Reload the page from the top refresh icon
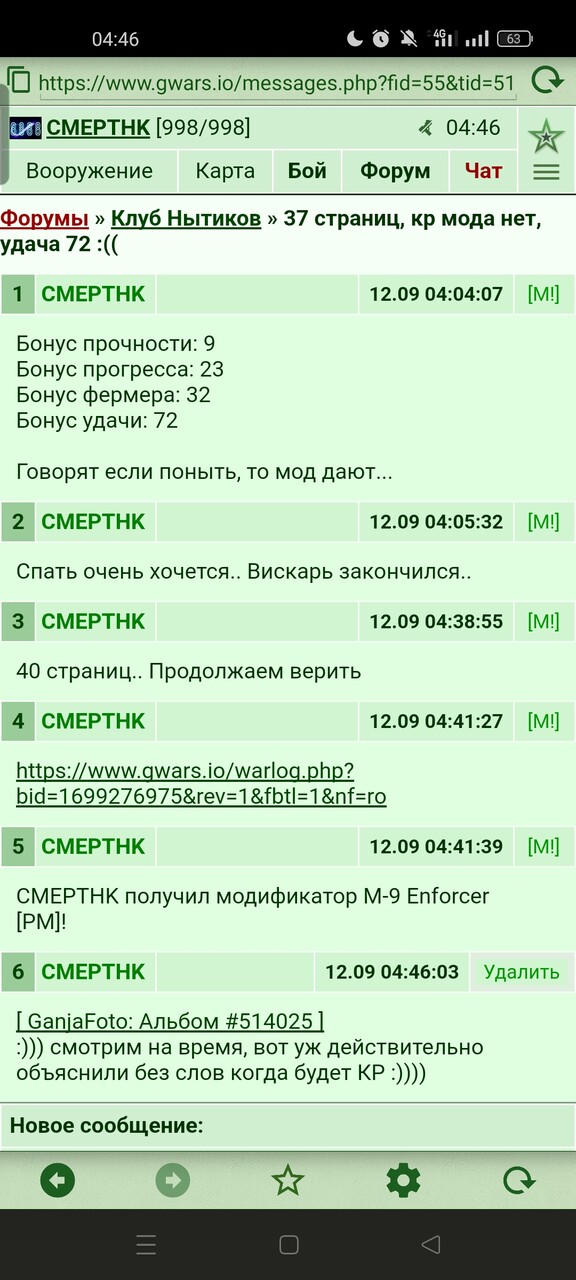Viewport: 576px width, 1280px height. [547, 82]
